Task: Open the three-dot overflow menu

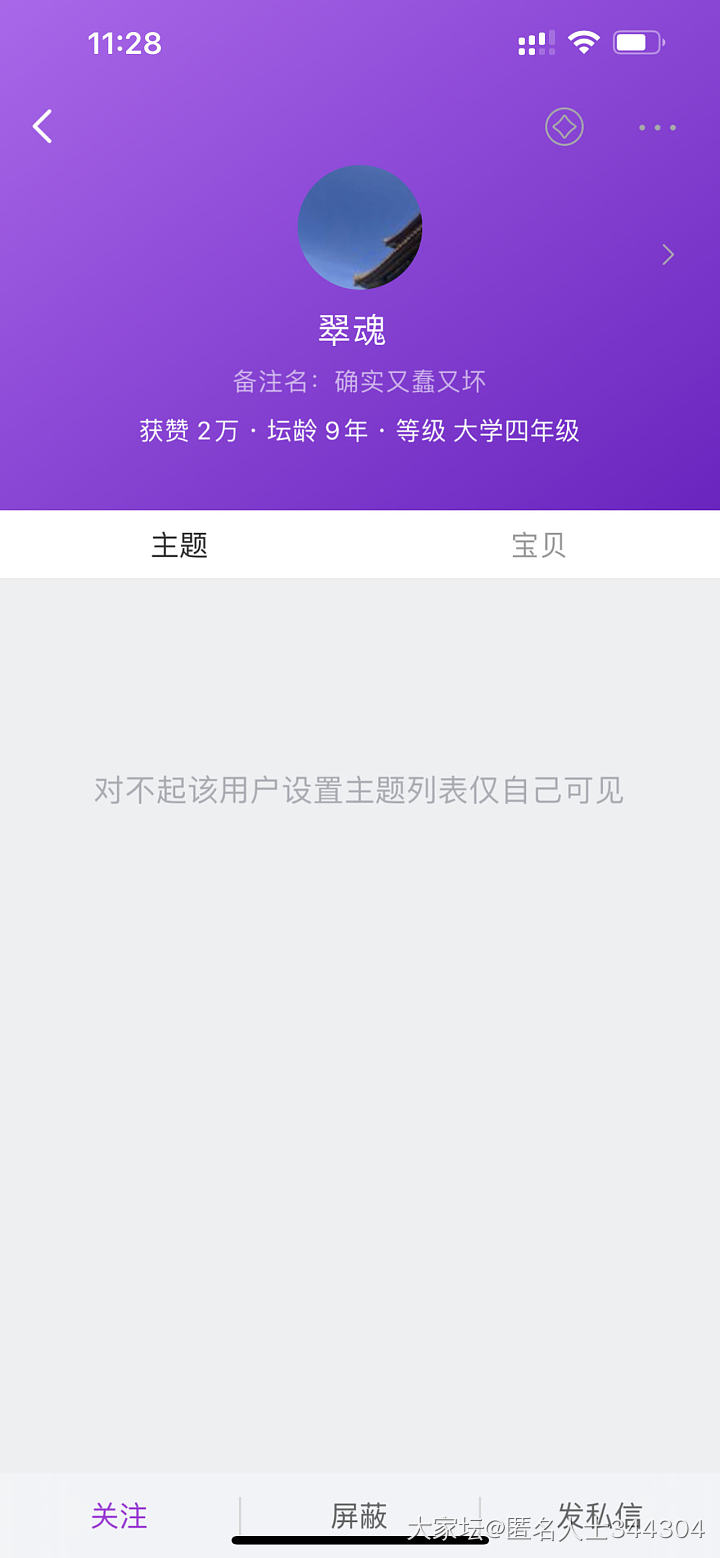Action: tap(657, 127)
